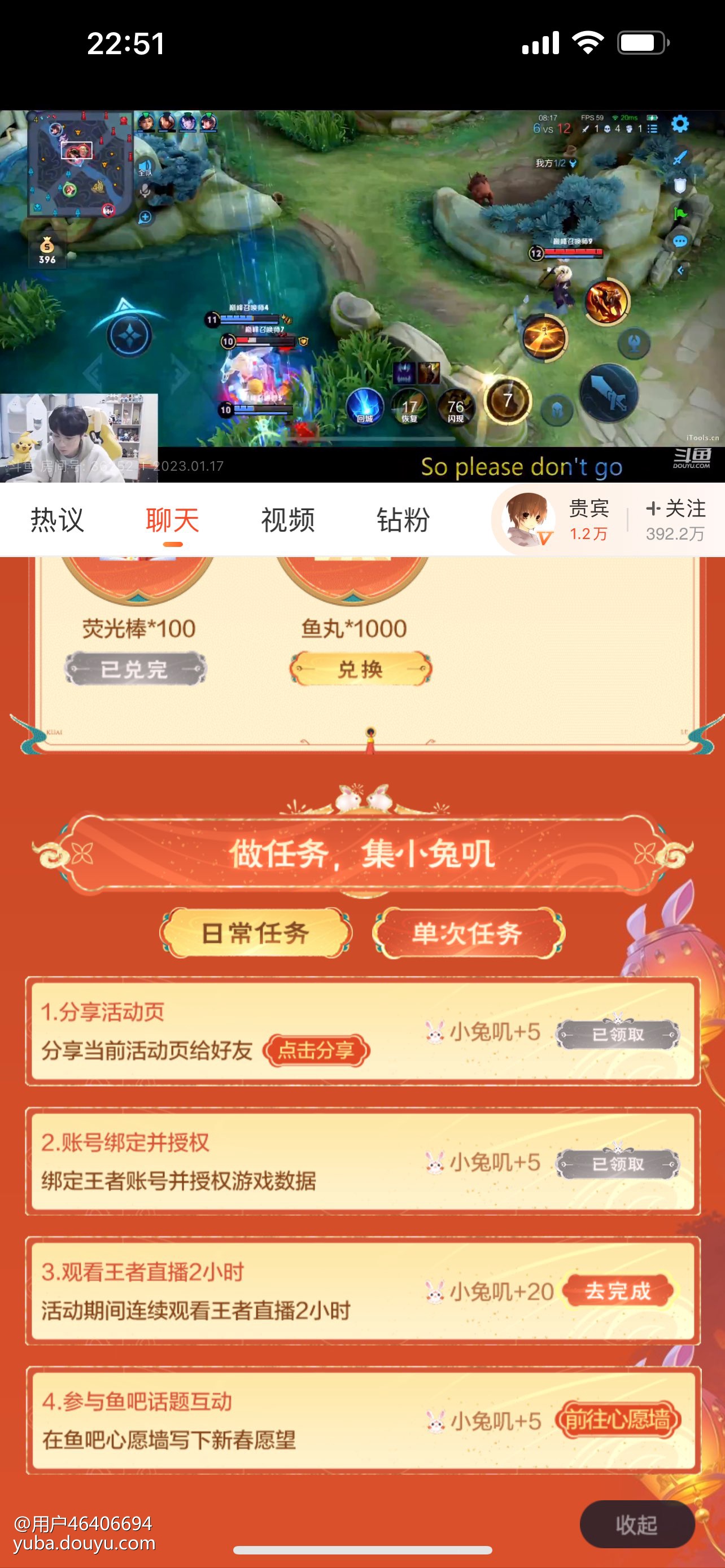
Task: Collapse the panel with 收起
Action: 636,1524
